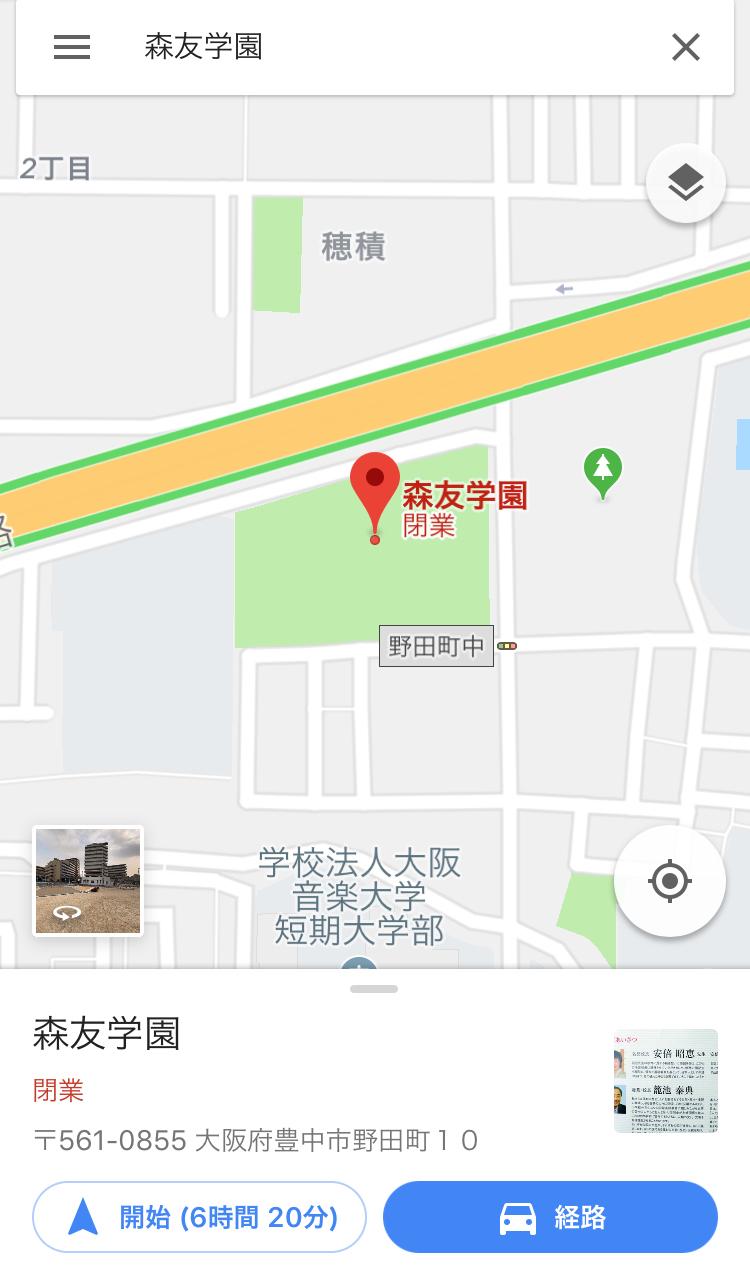Open the Street View thumbnail
Screen dimensions: 750x1277
click(88, 880)
